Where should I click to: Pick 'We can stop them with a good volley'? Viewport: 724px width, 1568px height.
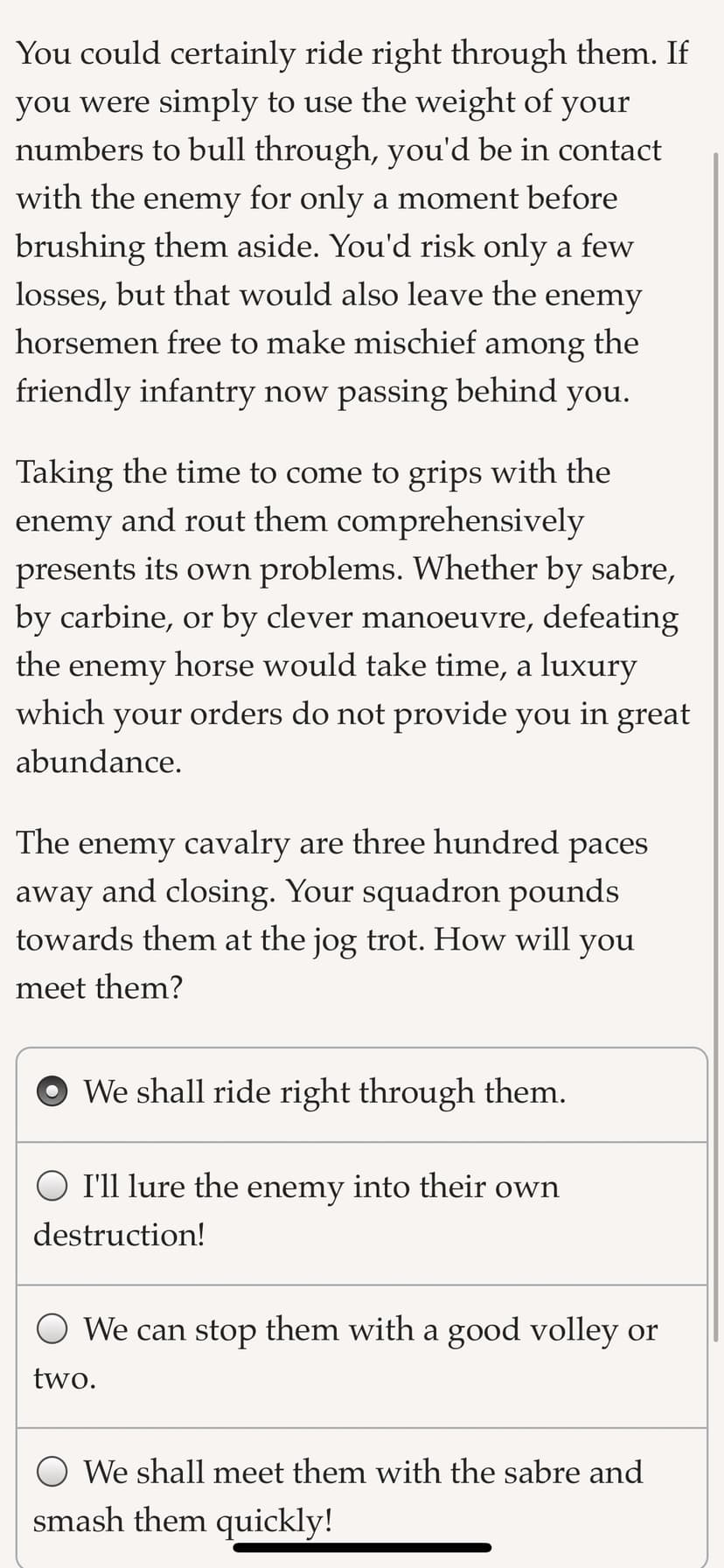tap(361, 1356)
